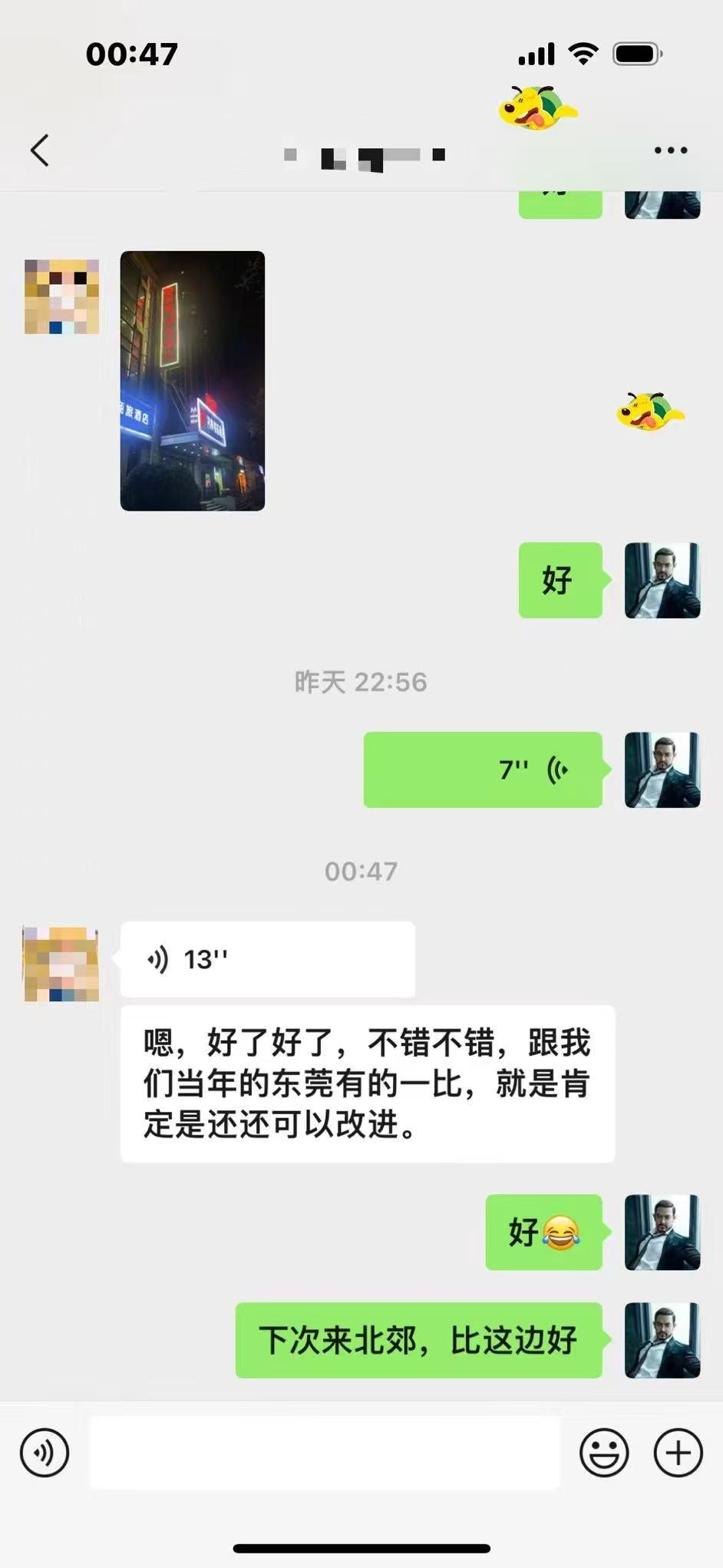Image resolution: width=723 pixels, height=1568 pixels.
Task: Open the emoji sticker panel
Action: (604, 1453)
